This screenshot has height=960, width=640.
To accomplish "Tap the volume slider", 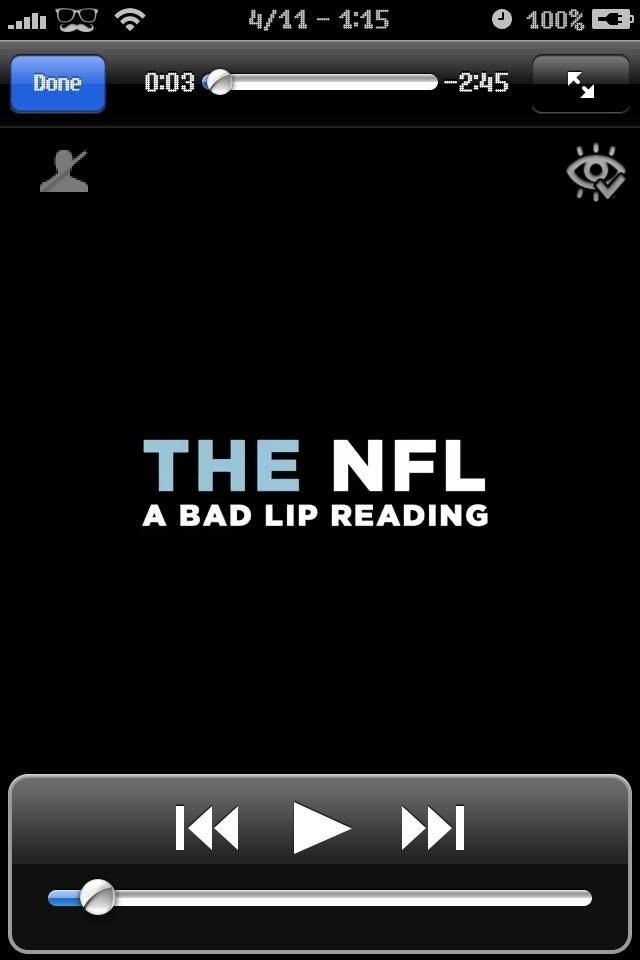I will click(320, 898).
